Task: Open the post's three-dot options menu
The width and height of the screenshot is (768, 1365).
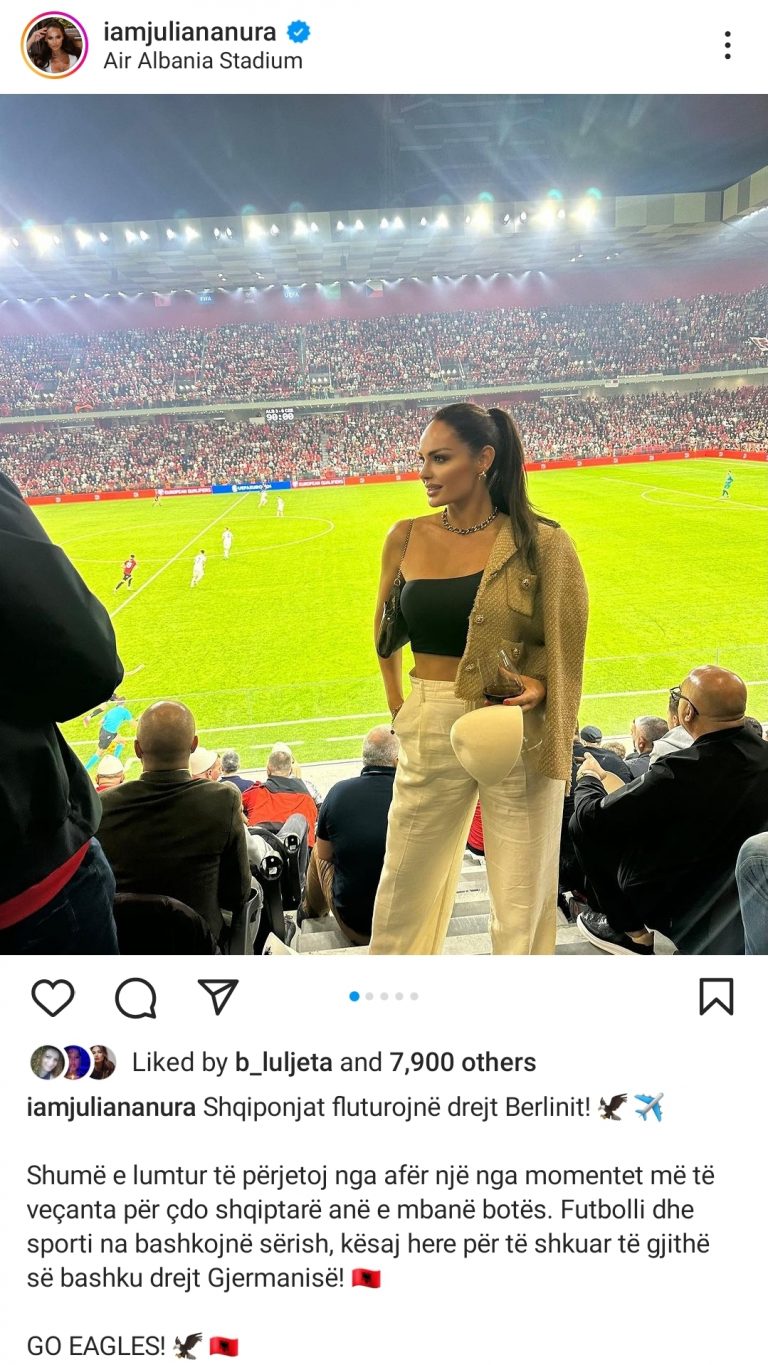Action: pos(727,45)
